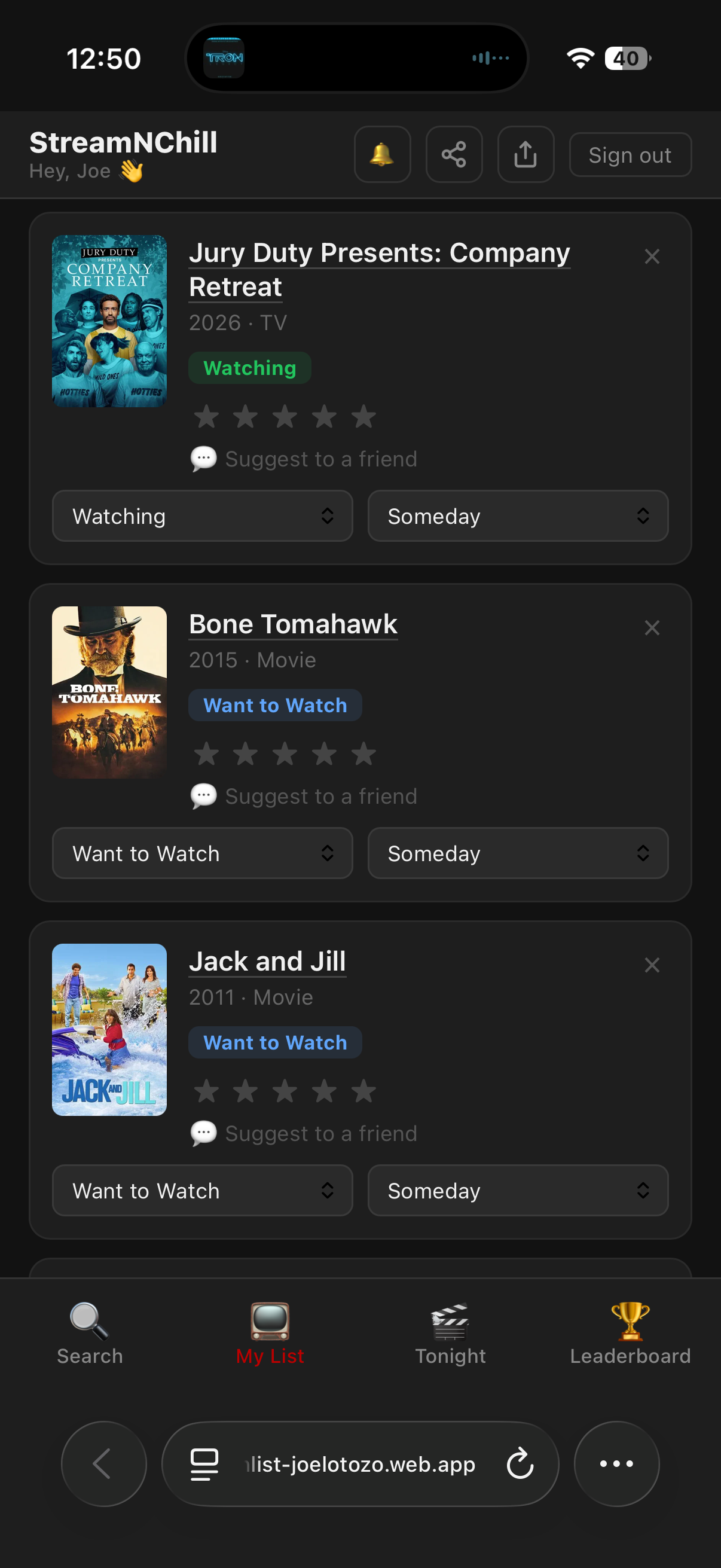Give Jury Duty: Company Retreat one star
The height and width of the screenshot is (1568, 721).
click(207, 416)
